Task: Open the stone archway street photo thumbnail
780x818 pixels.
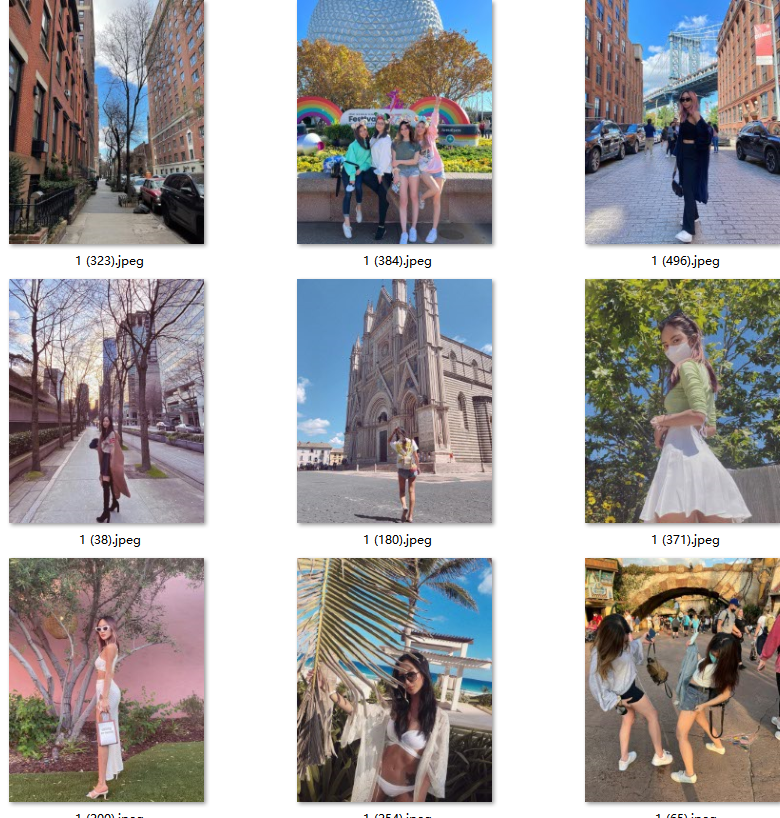Action: click(x=682, y=680)
